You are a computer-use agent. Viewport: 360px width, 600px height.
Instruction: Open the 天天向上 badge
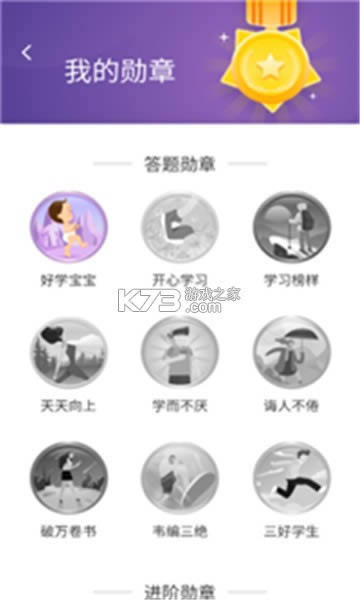pyautogui.click(x=69, y=352)
